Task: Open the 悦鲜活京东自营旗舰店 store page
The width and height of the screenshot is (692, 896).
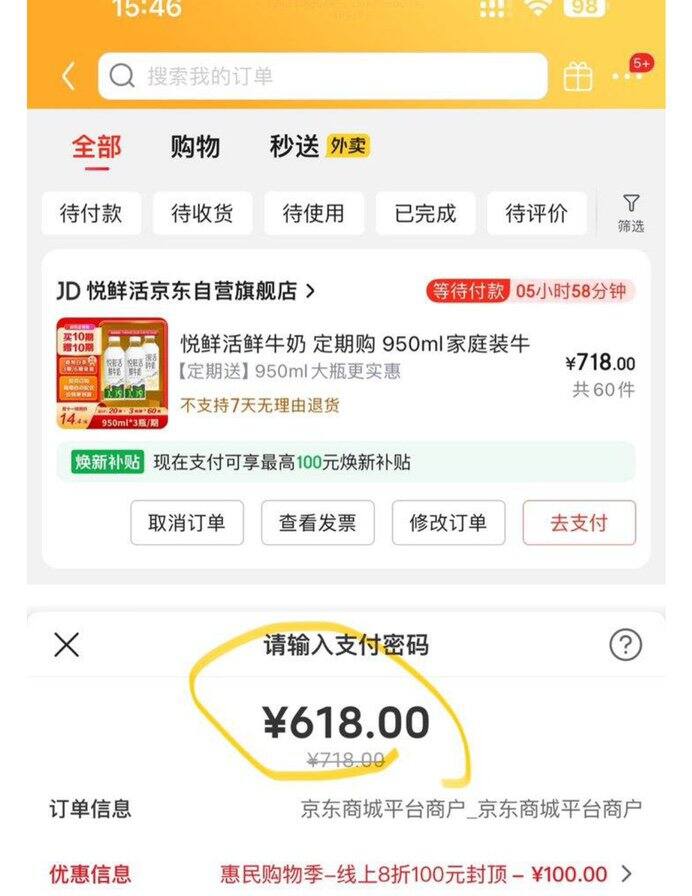Action: pyautogui.click(x=186, y=291)
